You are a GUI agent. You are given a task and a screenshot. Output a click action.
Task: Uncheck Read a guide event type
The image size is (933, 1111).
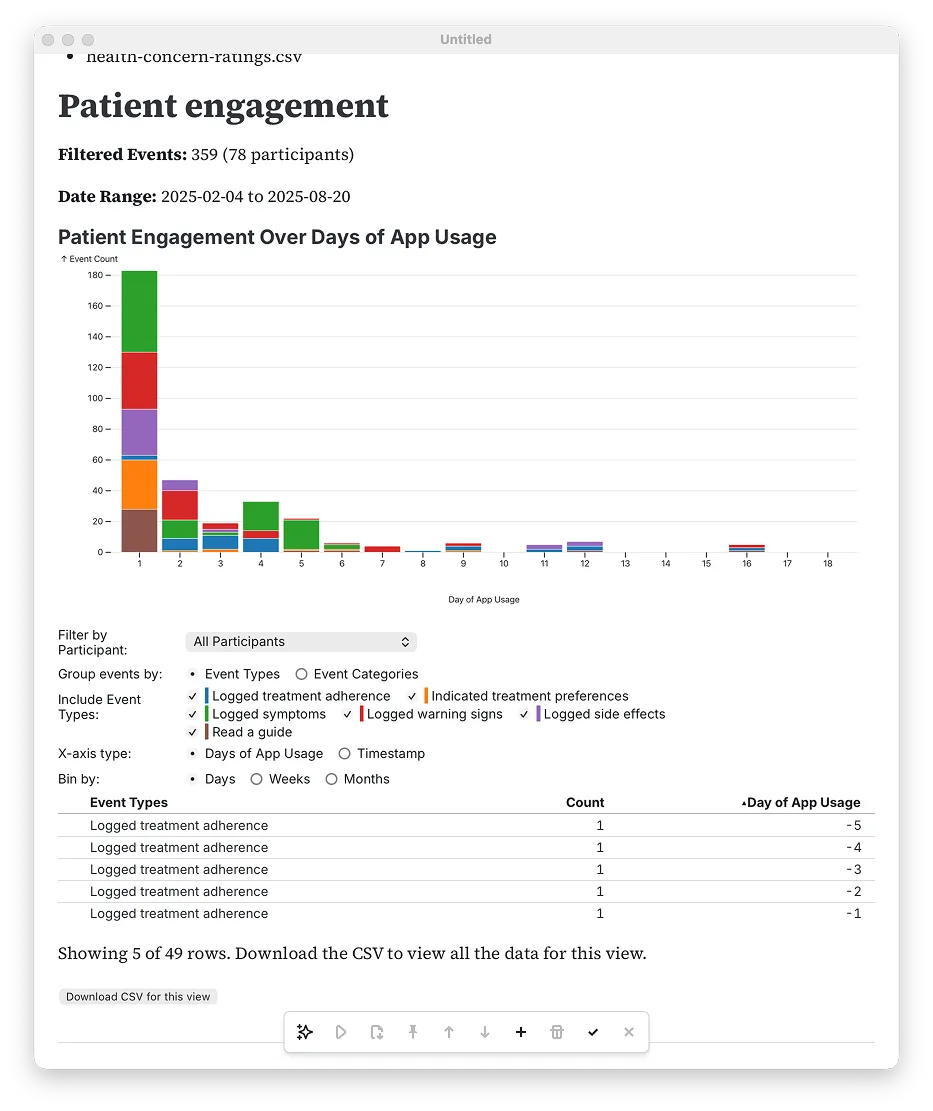(x=193, y=732)
